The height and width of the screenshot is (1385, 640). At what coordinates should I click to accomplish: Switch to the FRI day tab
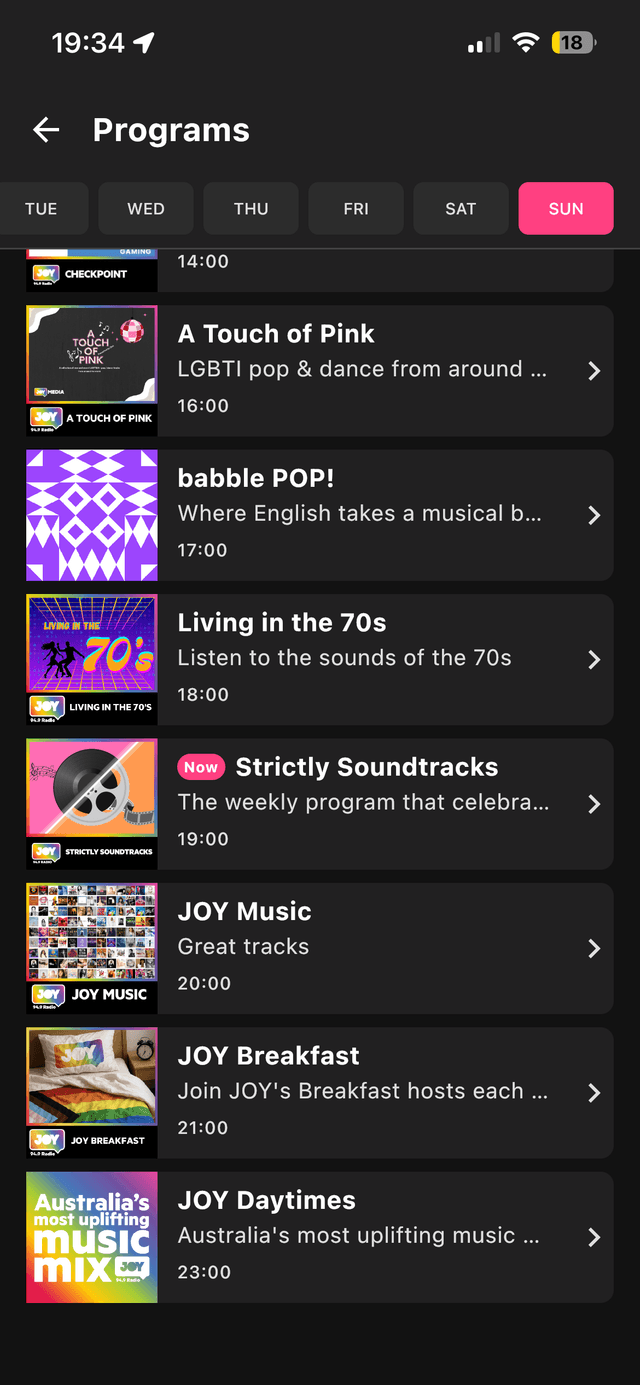[356, 209]
